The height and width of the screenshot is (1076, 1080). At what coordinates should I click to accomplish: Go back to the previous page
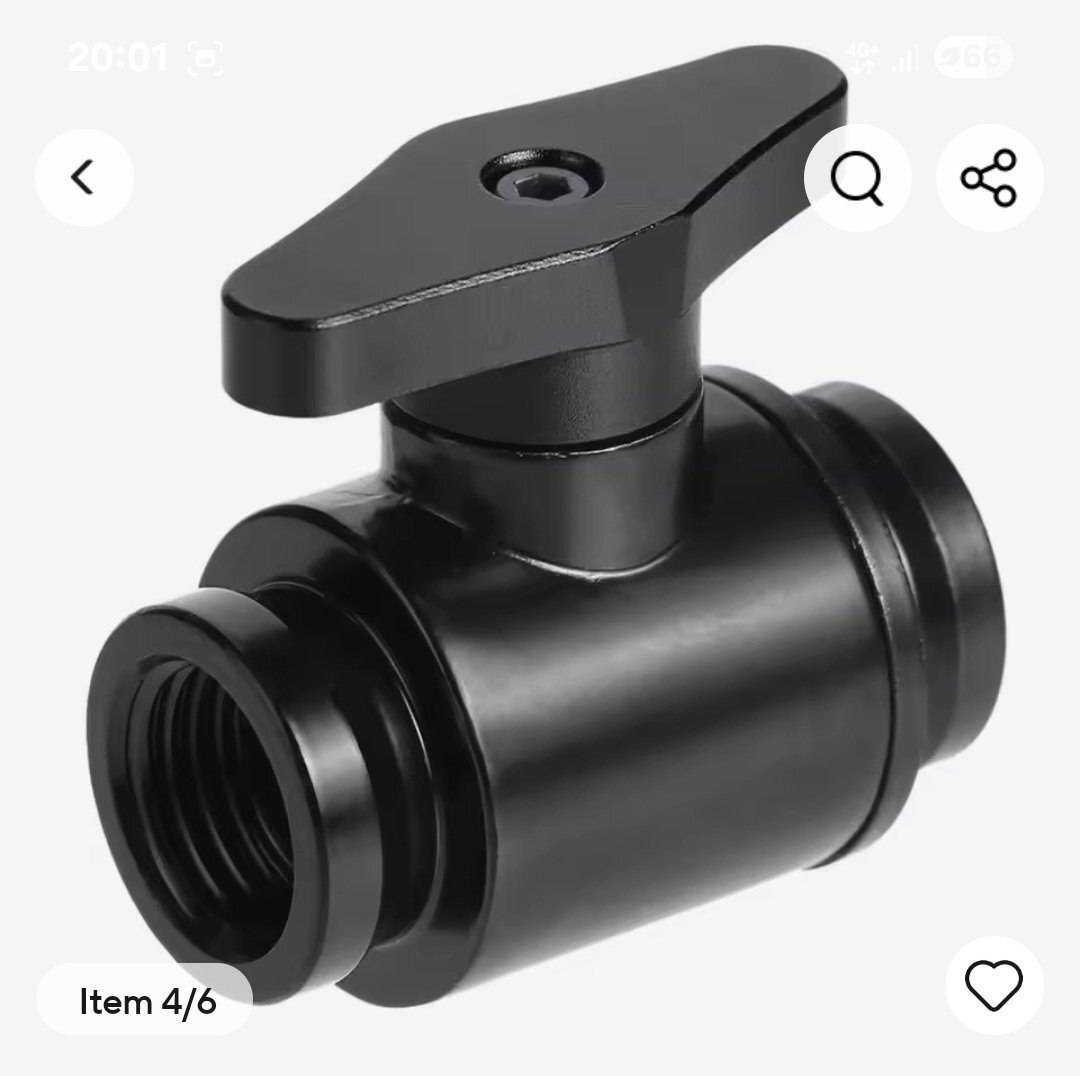click(84, 178)
